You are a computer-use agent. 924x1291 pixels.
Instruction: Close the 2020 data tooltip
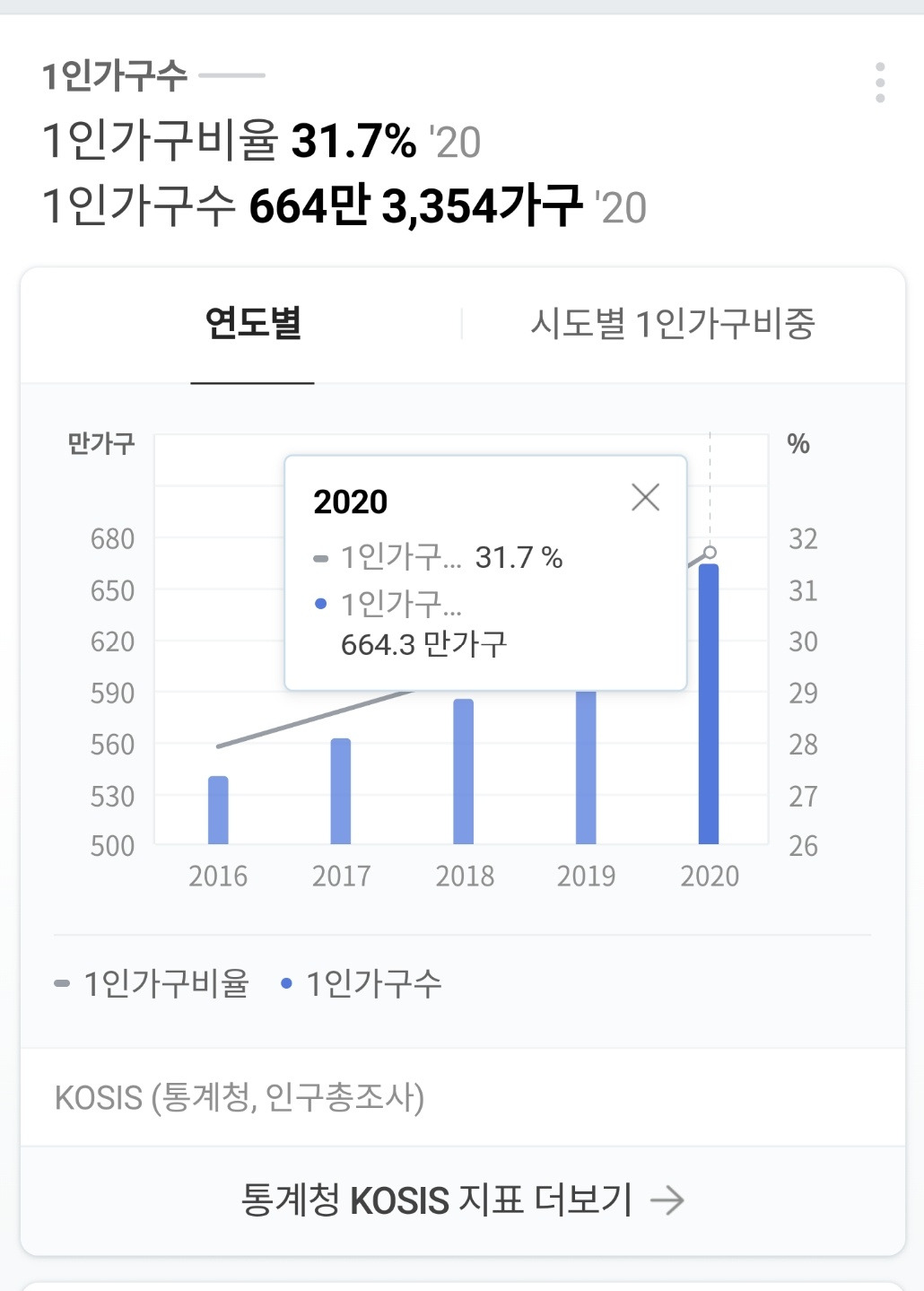click(644, 496)
